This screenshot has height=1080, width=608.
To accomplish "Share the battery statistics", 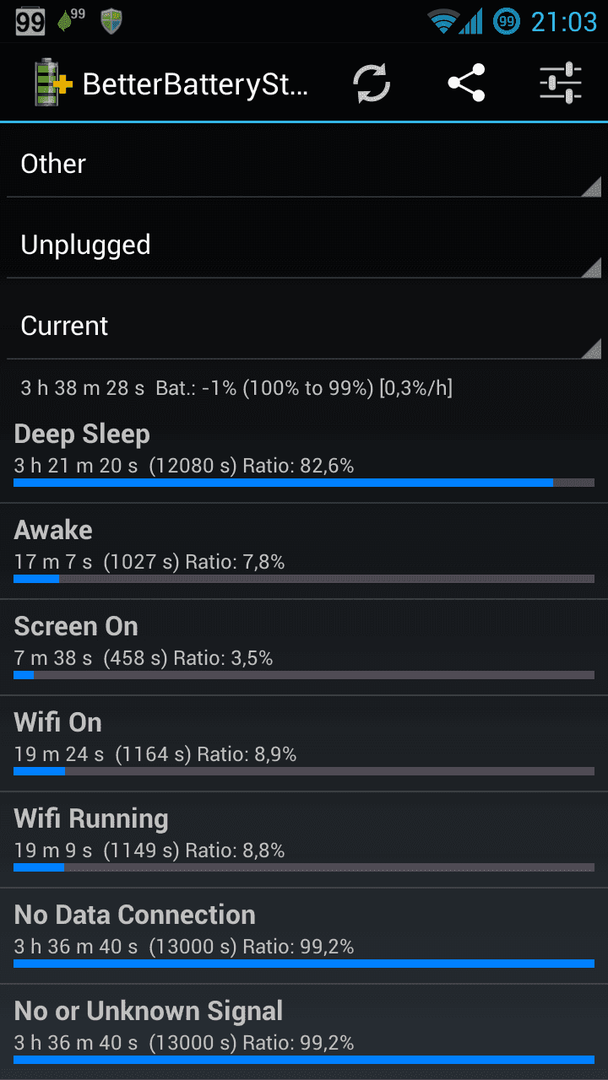I will point(466,83).
